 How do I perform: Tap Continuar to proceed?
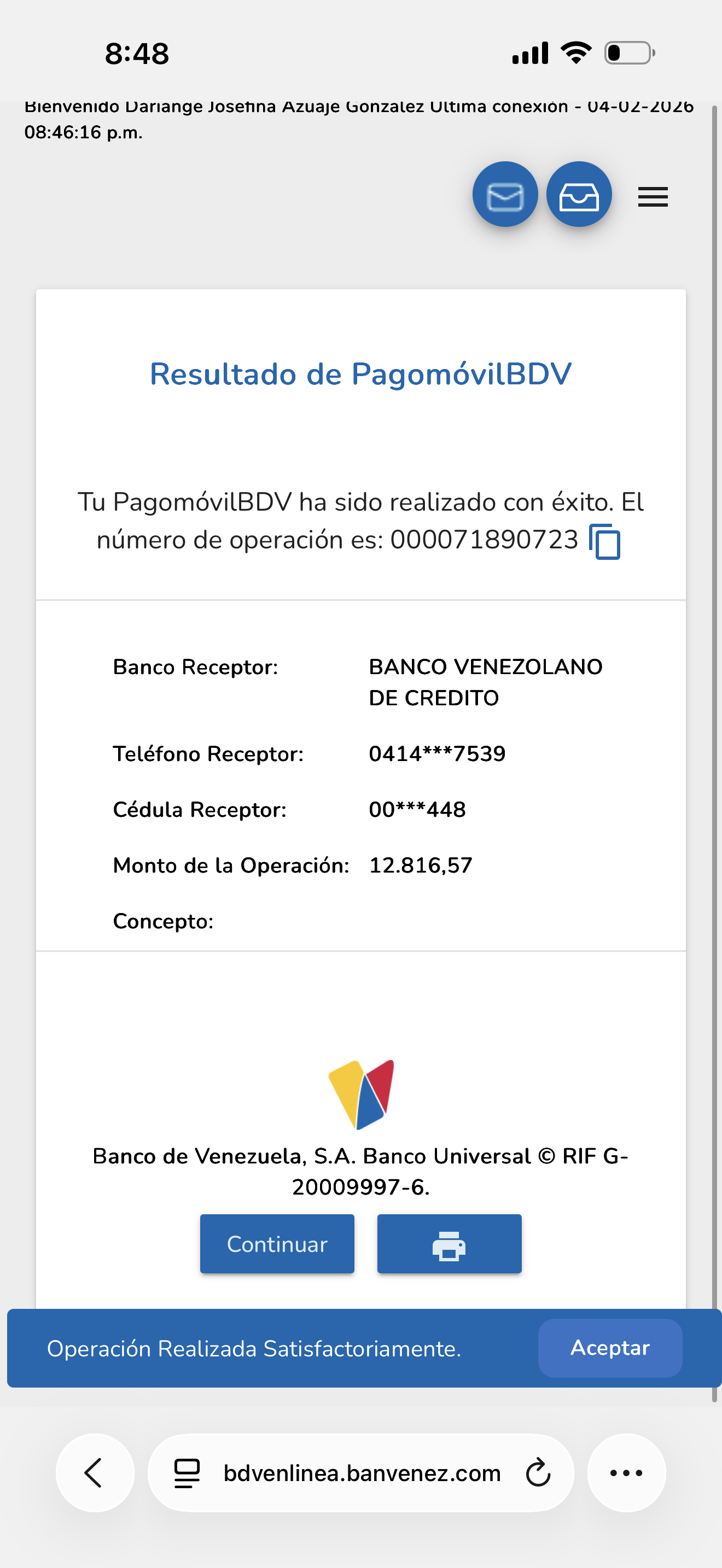(277, 1244)
